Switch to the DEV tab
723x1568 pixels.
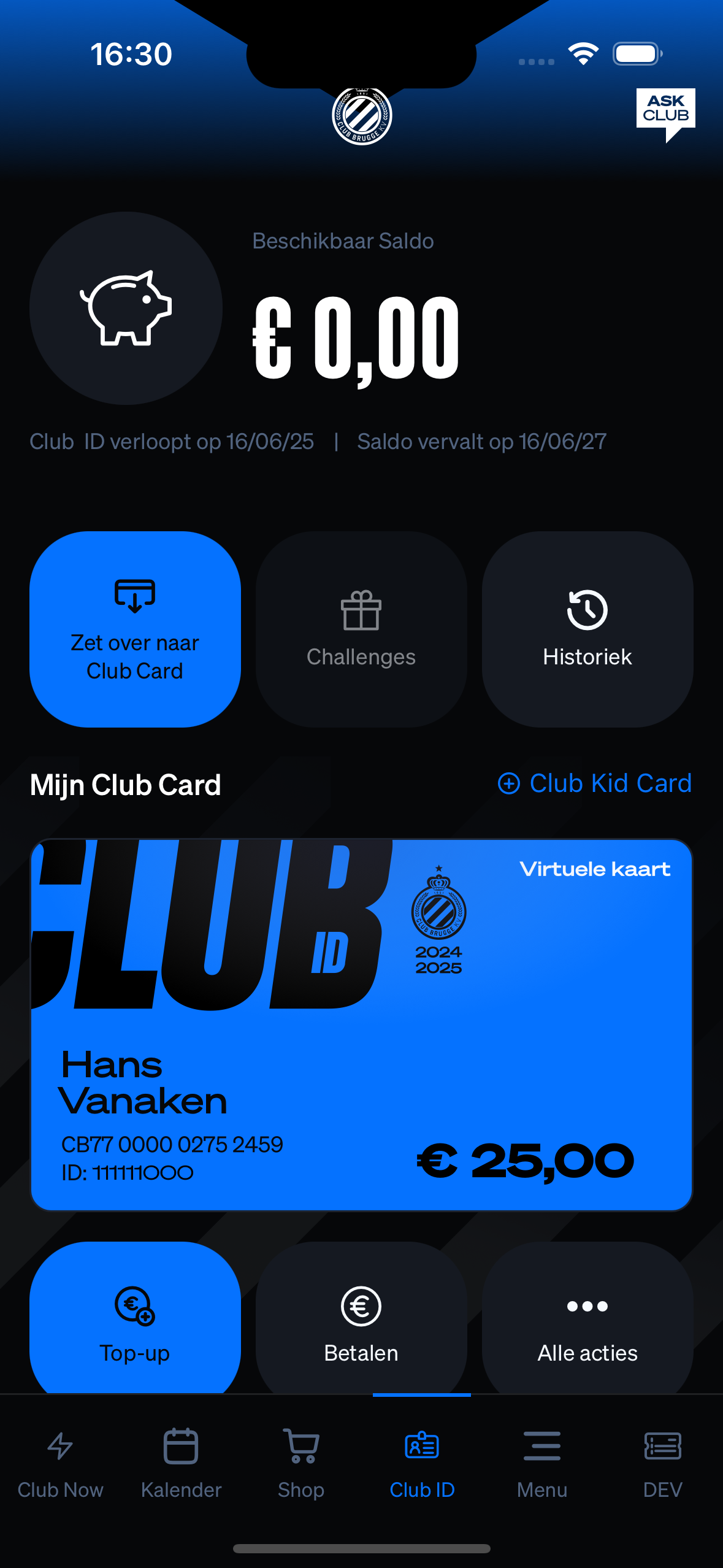(662, 1463)
